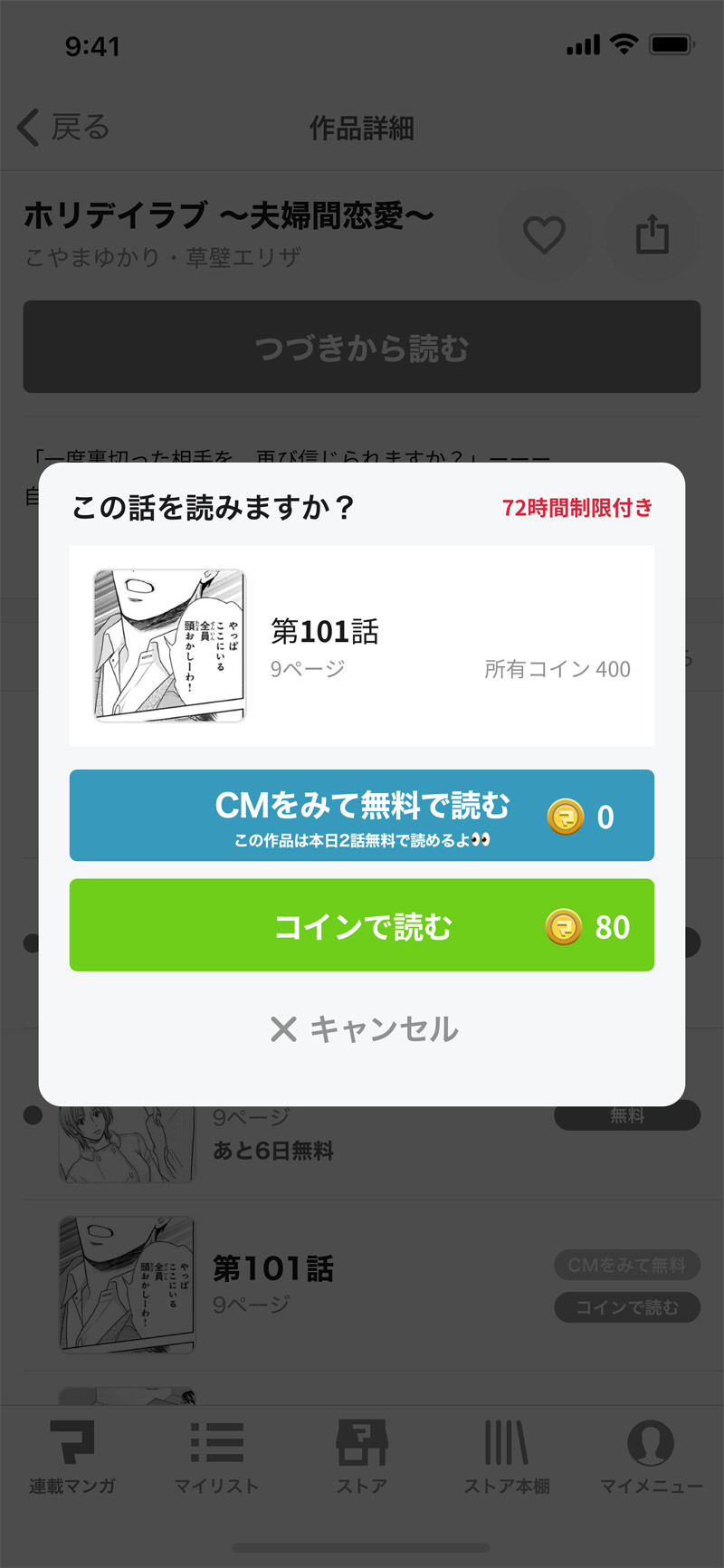The image size is (724, 1568).
Task: Choose コインで読む for 80 coins
Action: (x=362, y=925)
